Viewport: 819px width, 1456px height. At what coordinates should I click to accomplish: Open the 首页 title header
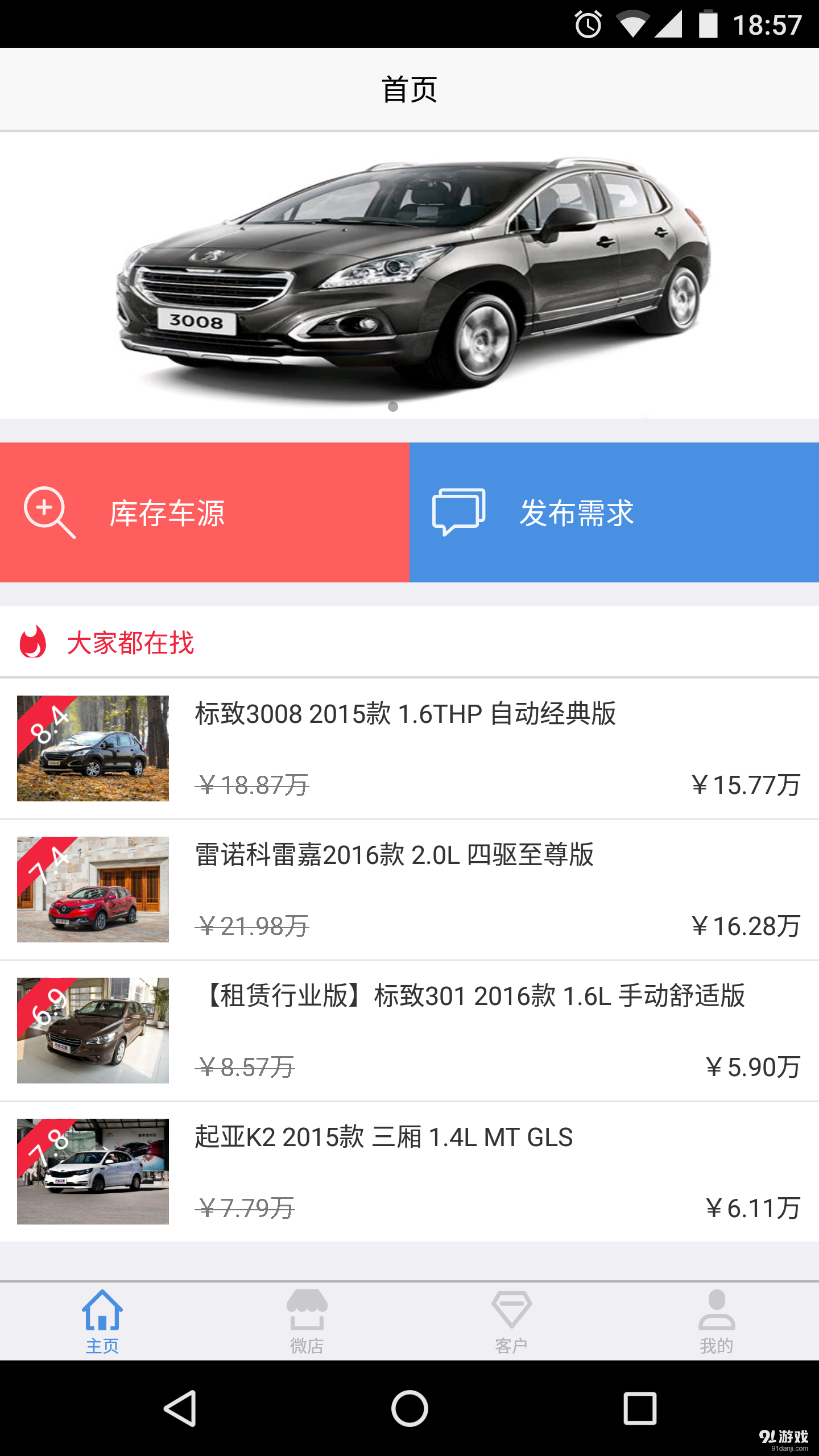pyautogui.click(x=408, y=89)
